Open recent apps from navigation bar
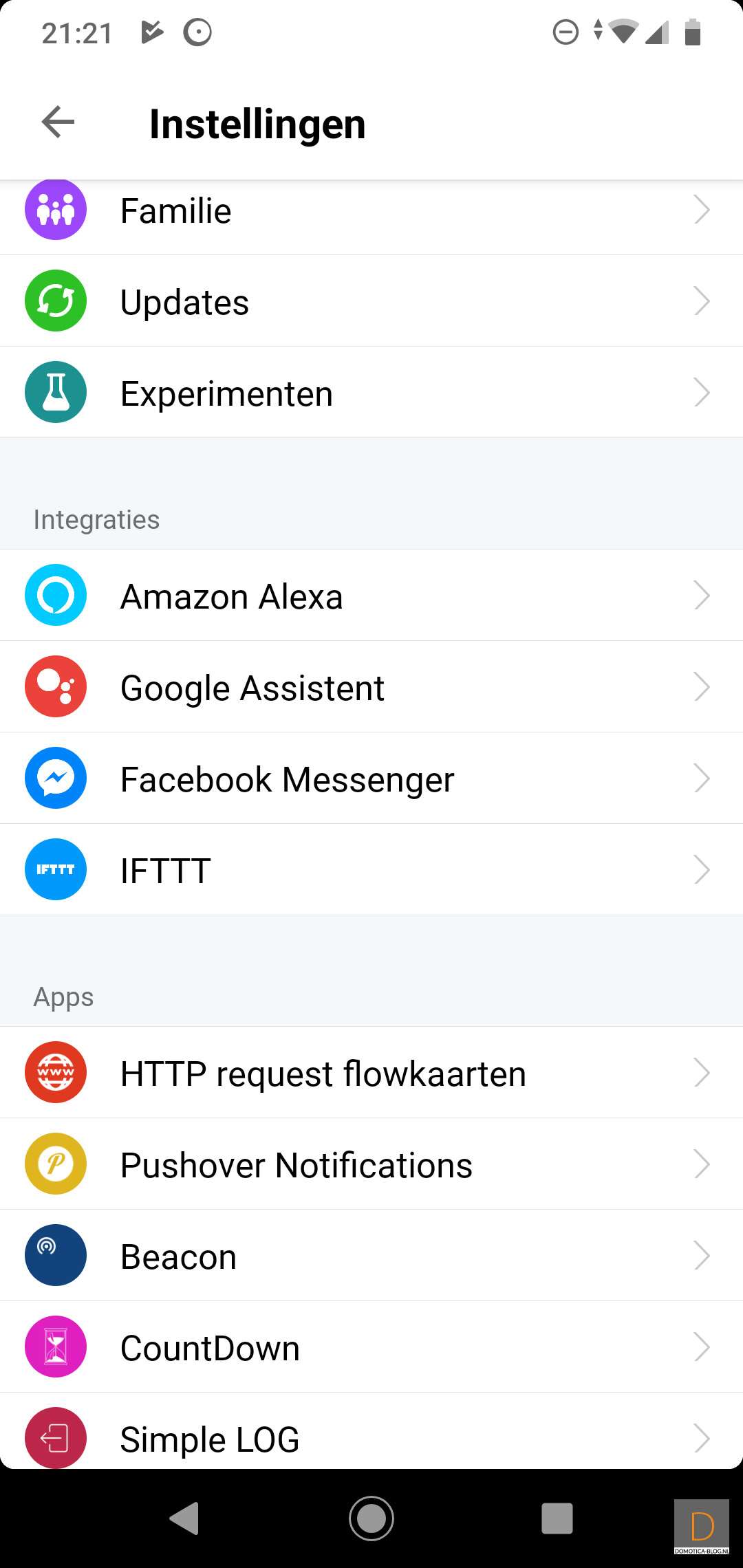 pyautogui.click(x=557, y=1518)
